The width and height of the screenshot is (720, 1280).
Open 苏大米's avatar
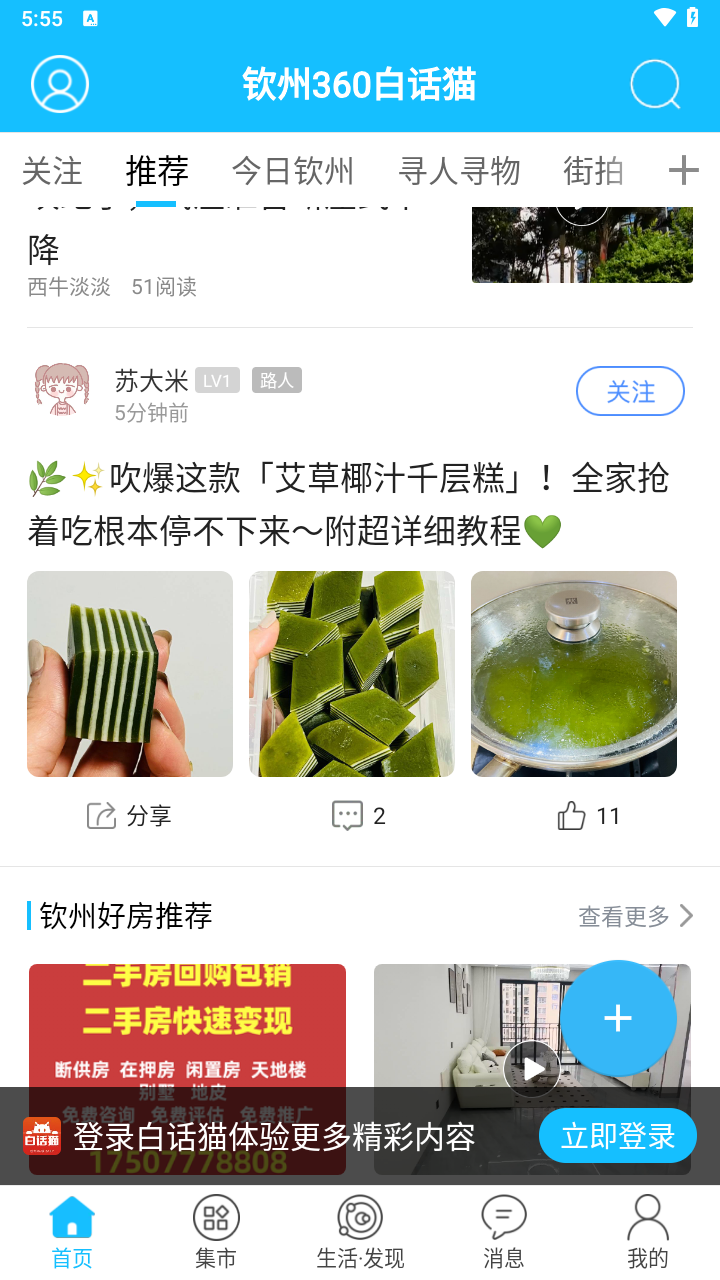62,389
